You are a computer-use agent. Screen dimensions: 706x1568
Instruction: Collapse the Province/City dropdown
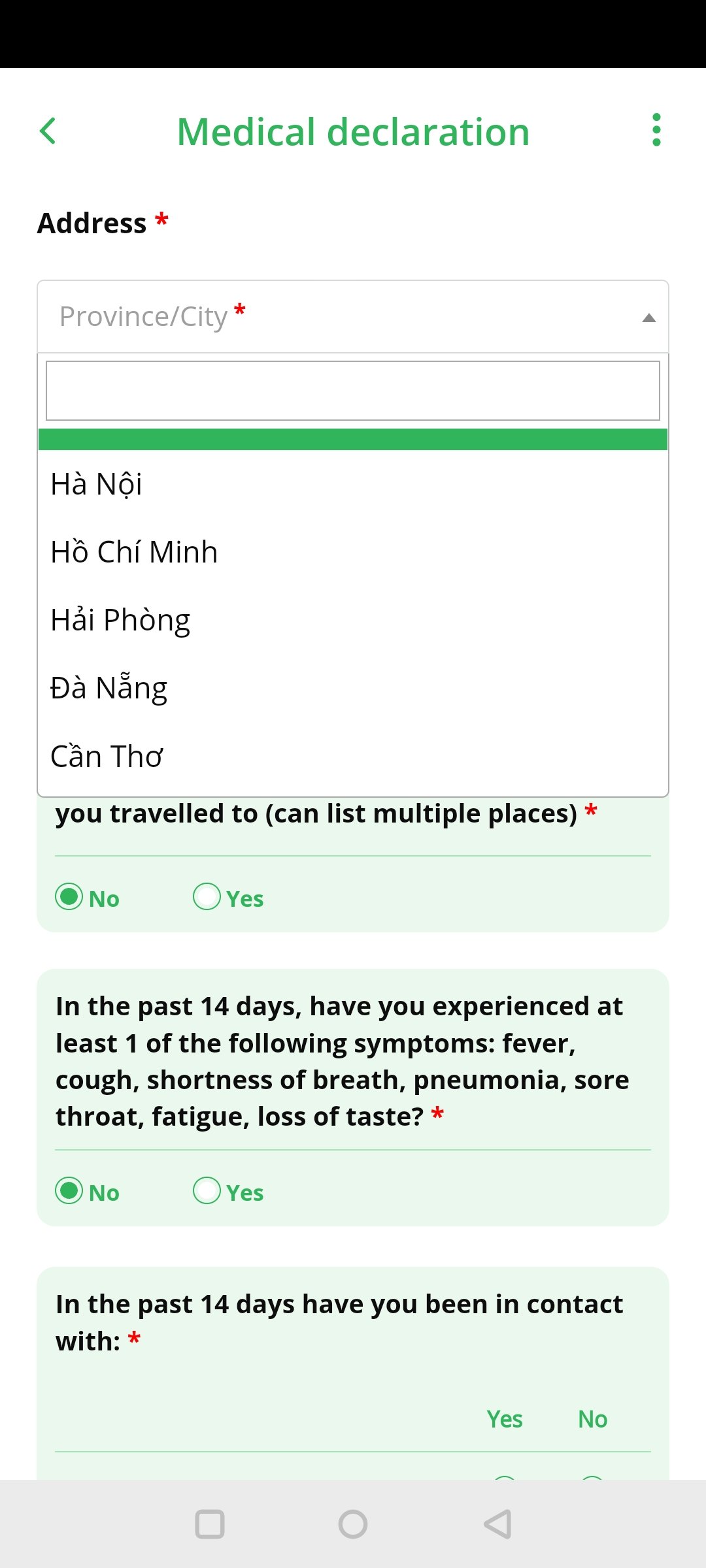353,317
